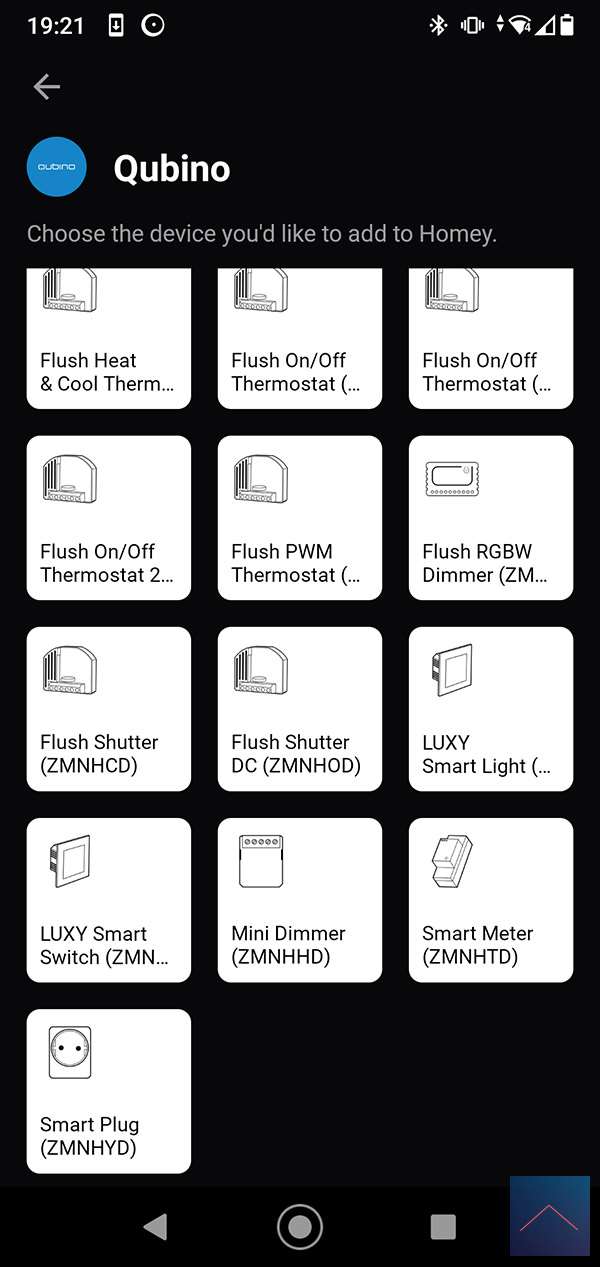Select LUXY Smart Switch device

[108, 899]
